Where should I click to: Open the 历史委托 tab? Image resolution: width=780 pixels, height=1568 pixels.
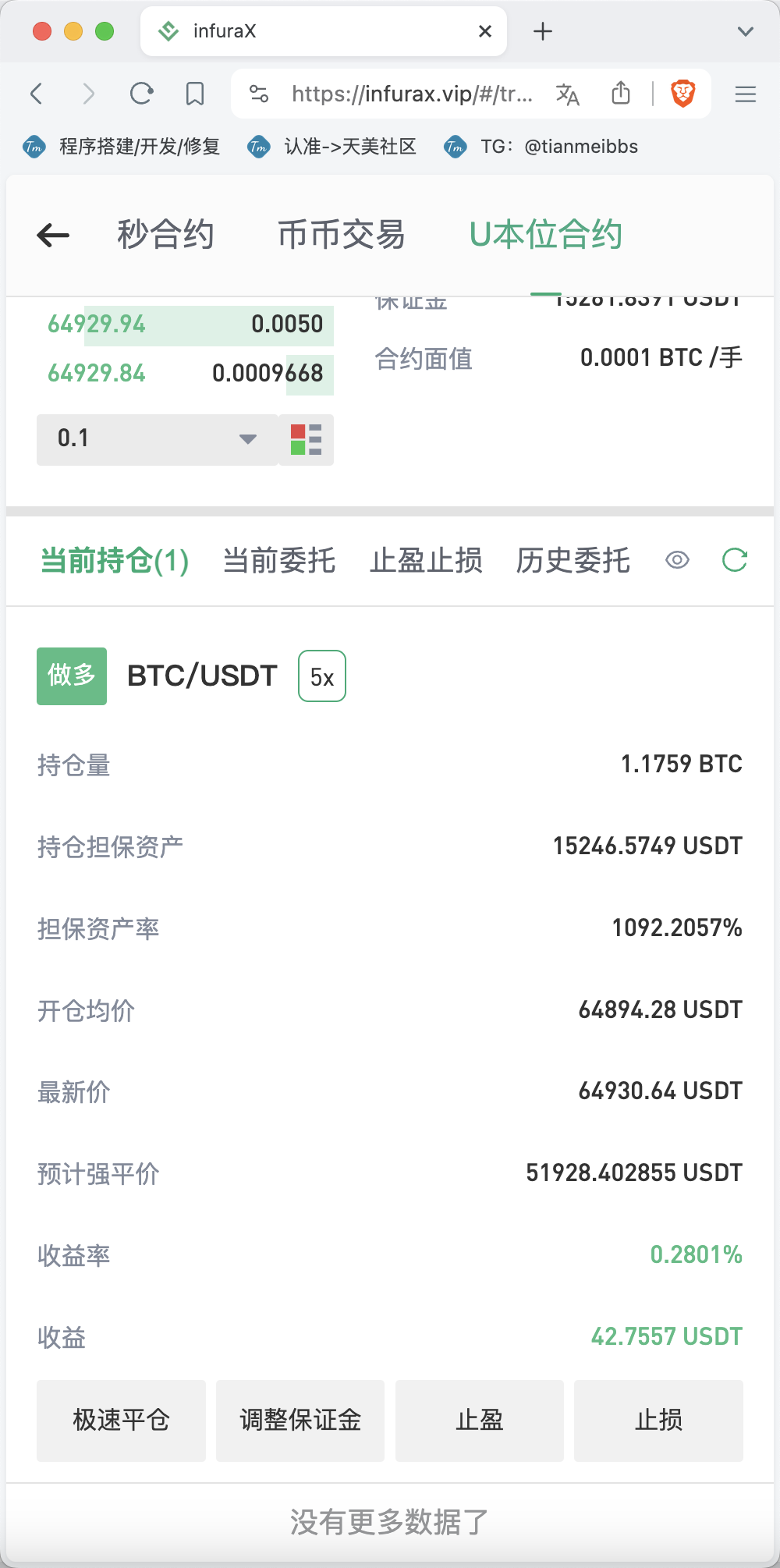click(573, 561)
